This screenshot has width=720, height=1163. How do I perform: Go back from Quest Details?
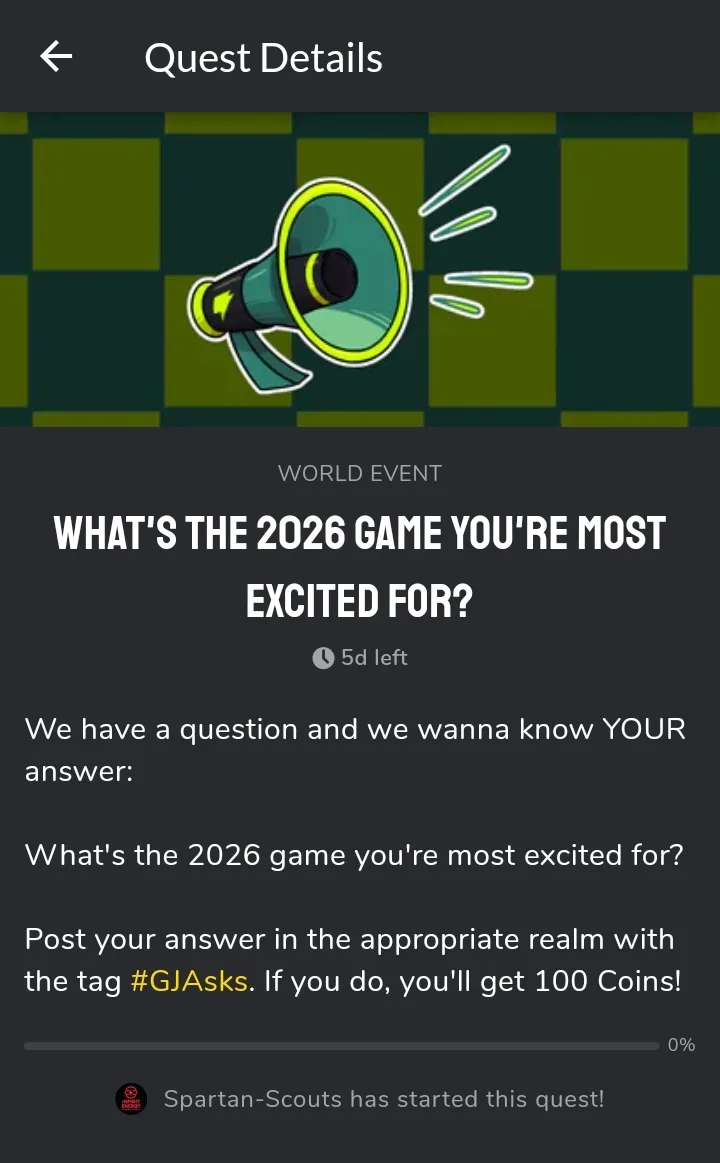(56, 57)
